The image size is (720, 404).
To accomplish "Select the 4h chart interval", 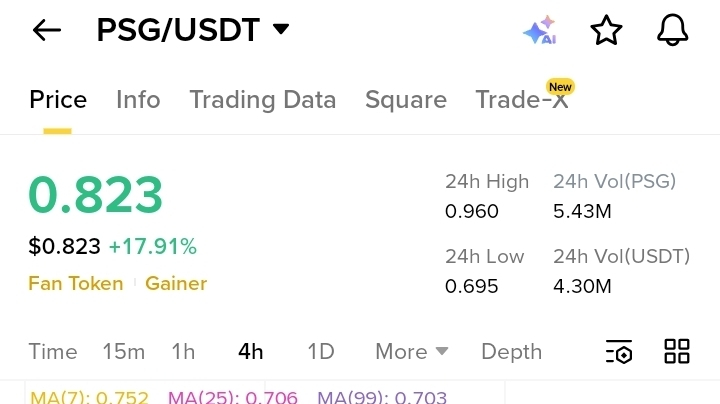I will pyautogui.click(x=250, y=352).
